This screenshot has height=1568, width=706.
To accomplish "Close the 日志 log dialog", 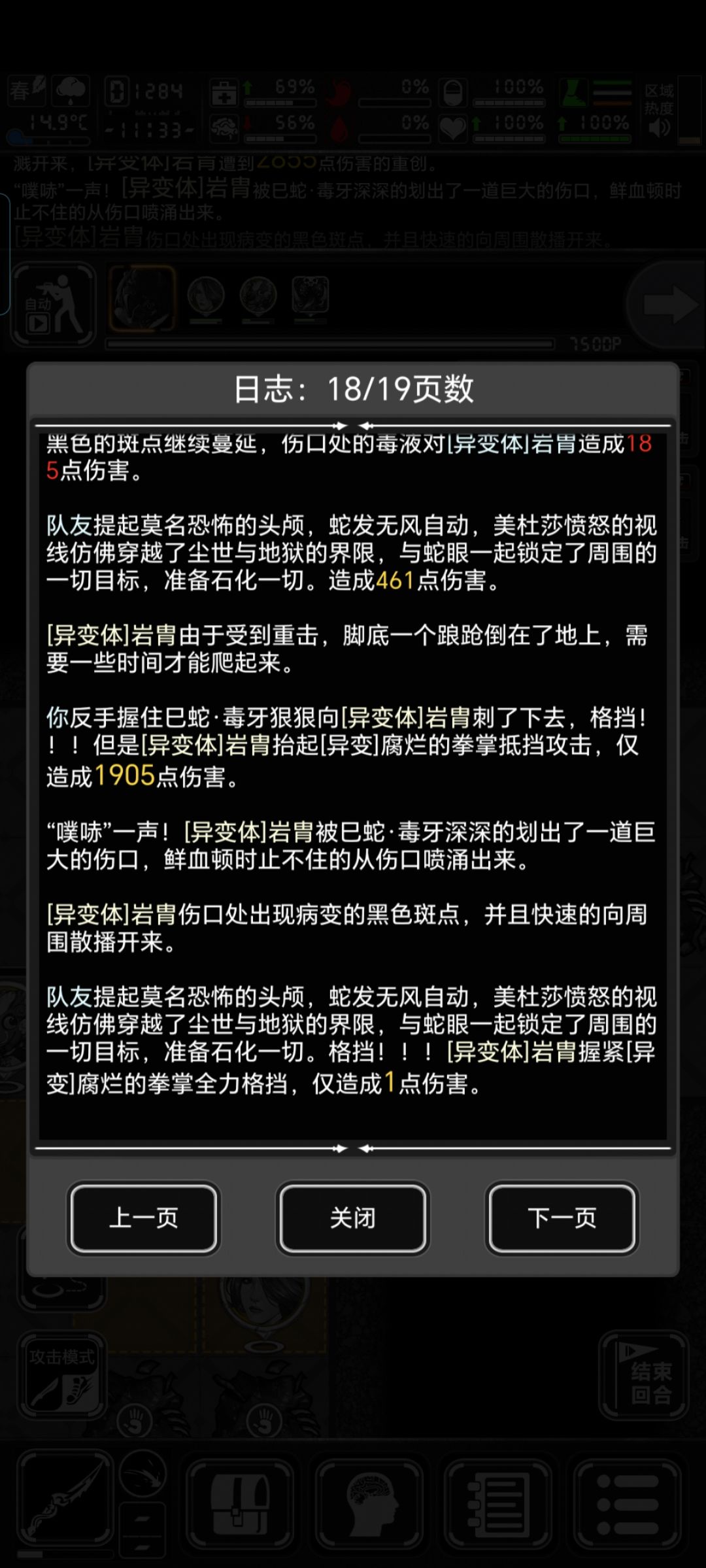I will click(353, 1218).
